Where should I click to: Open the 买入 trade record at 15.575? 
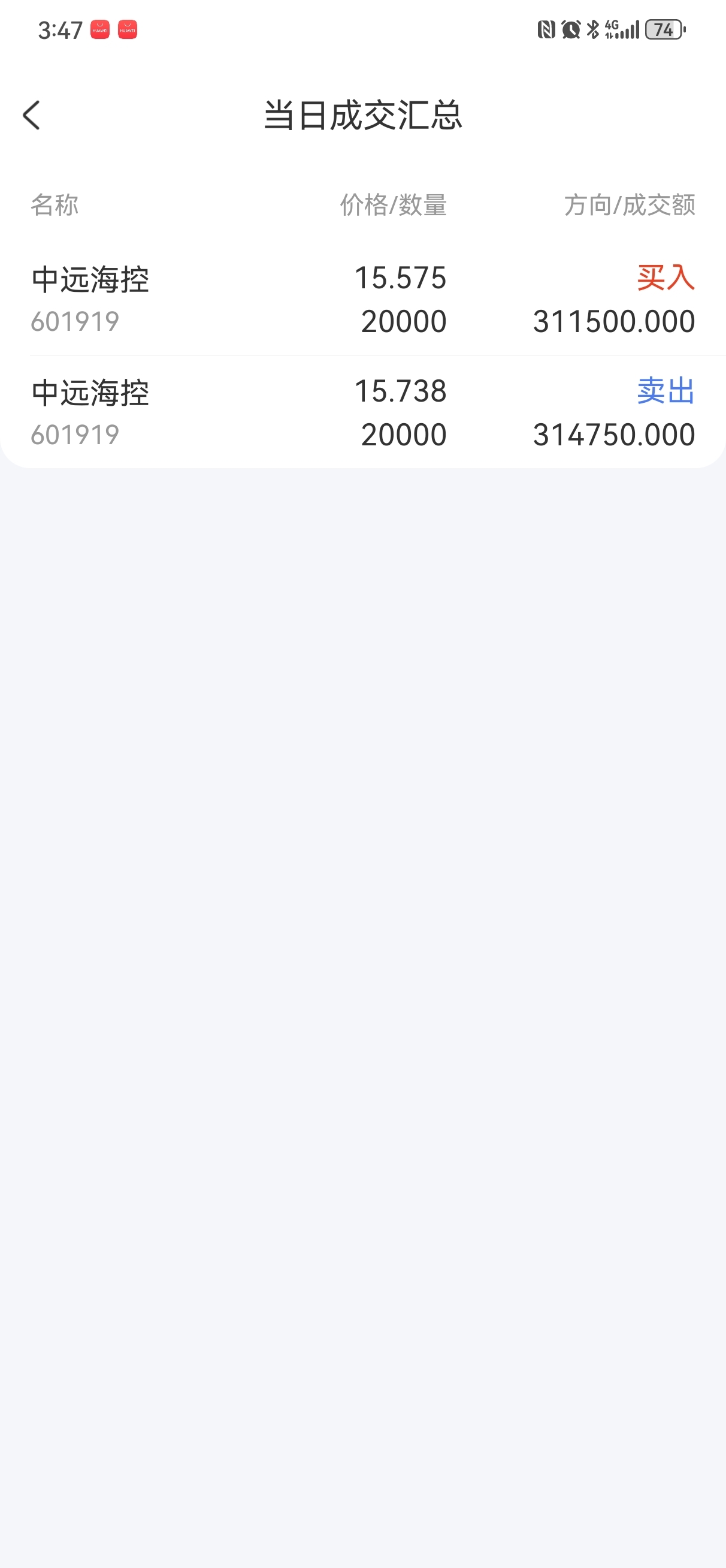coord(362,300)
